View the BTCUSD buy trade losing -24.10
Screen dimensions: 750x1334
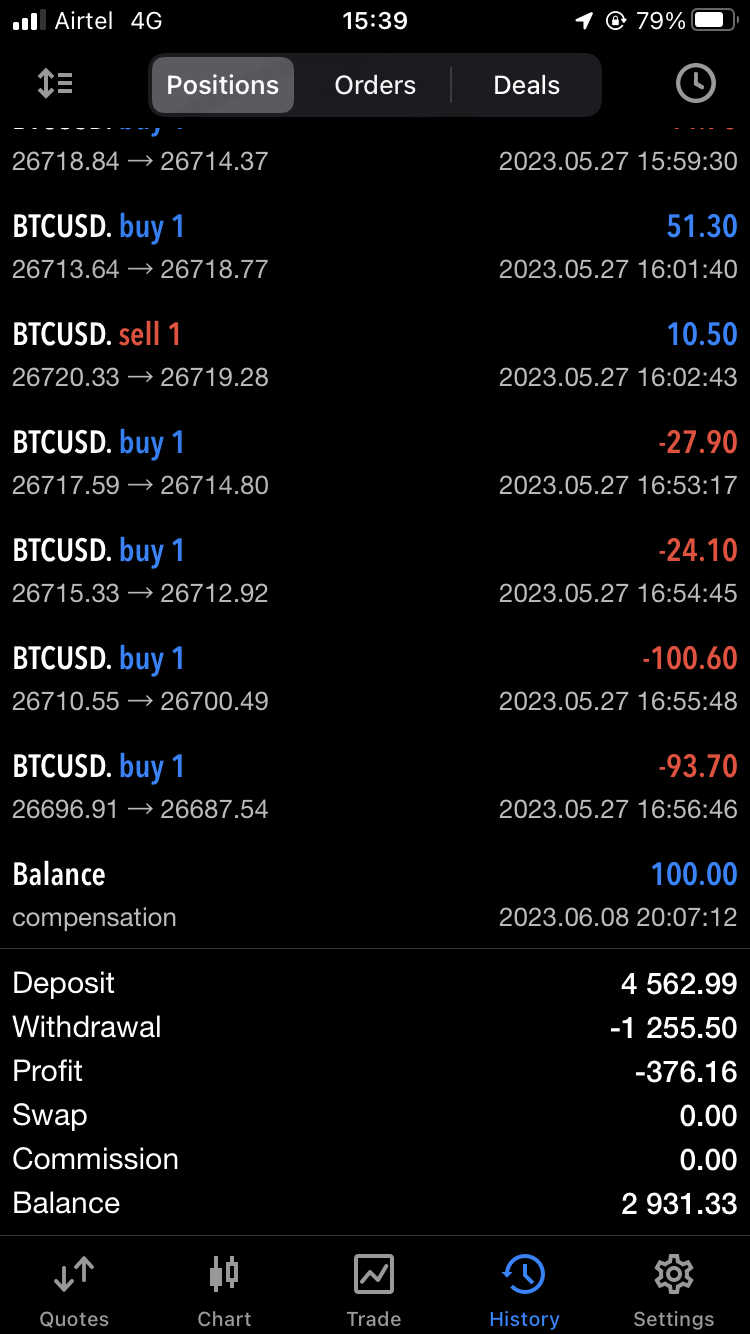(x=375, y=571)
